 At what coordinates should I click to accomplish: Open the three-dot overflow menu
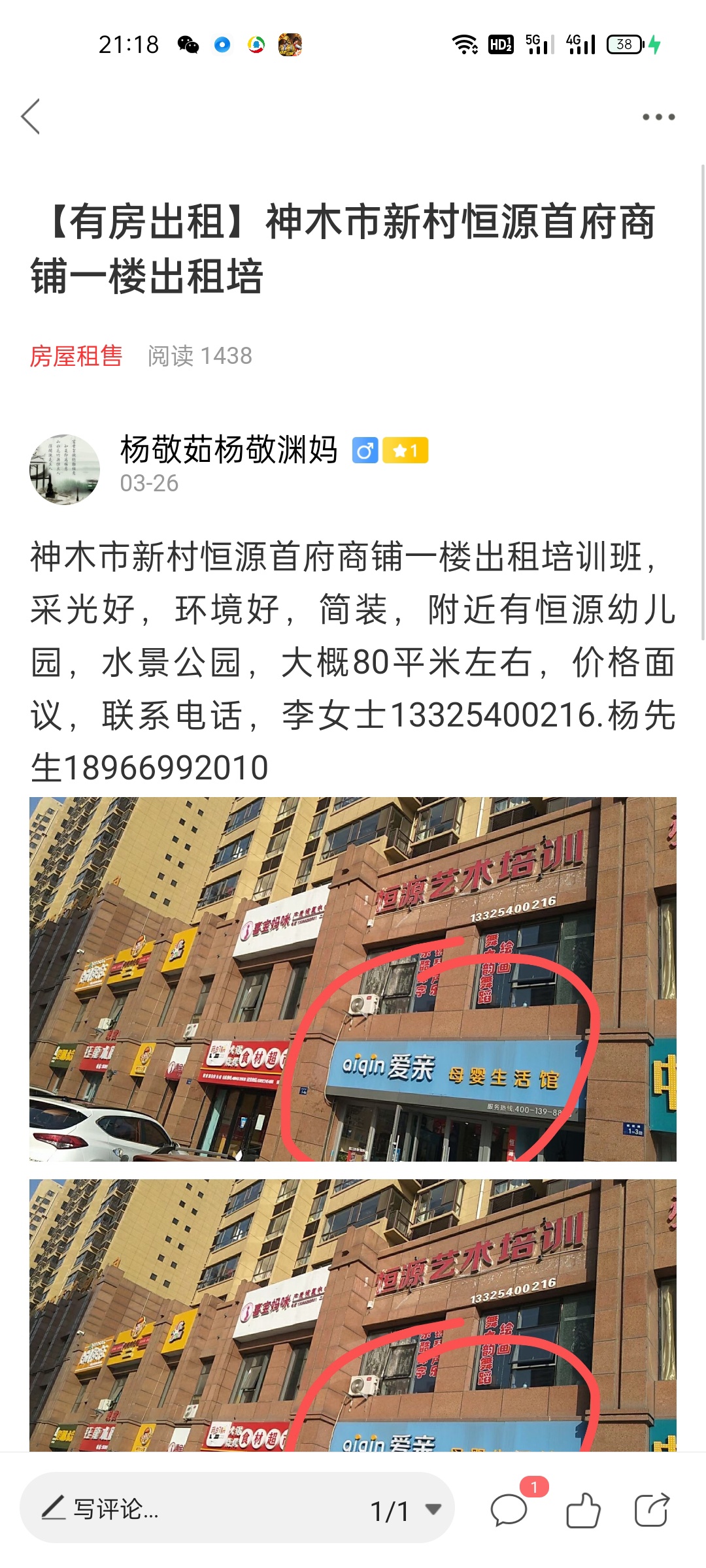658,117
